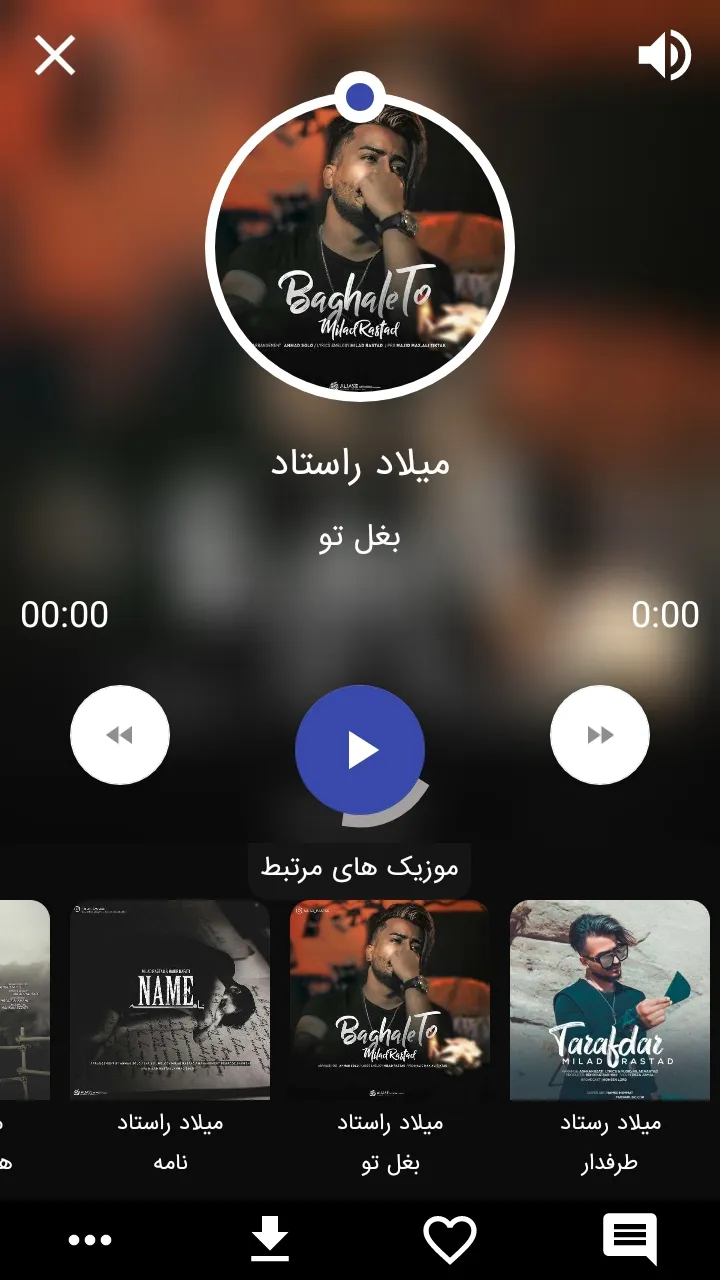Tap the circular progress seek knob
The image size is (720, 1280).
coord(359,97)
